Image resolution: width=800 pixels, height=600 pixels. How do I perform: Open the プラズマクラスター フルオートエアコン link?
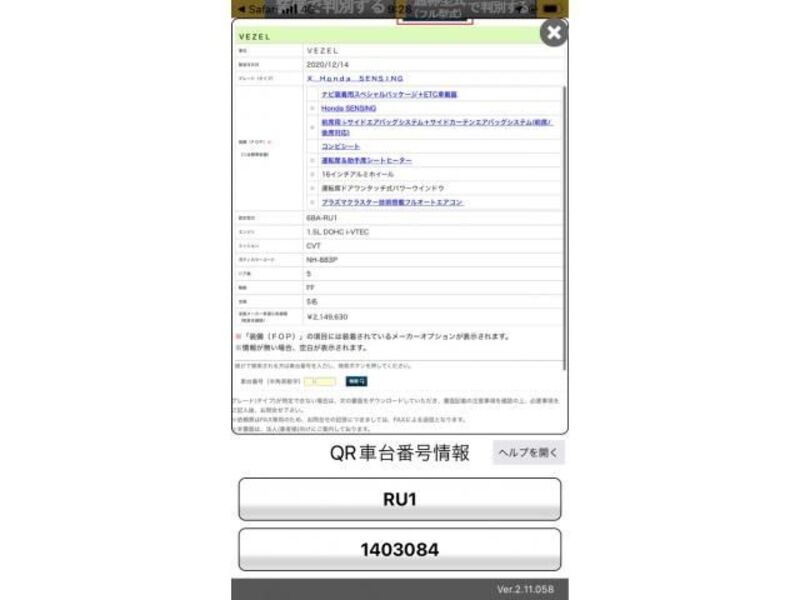point(392,202)
